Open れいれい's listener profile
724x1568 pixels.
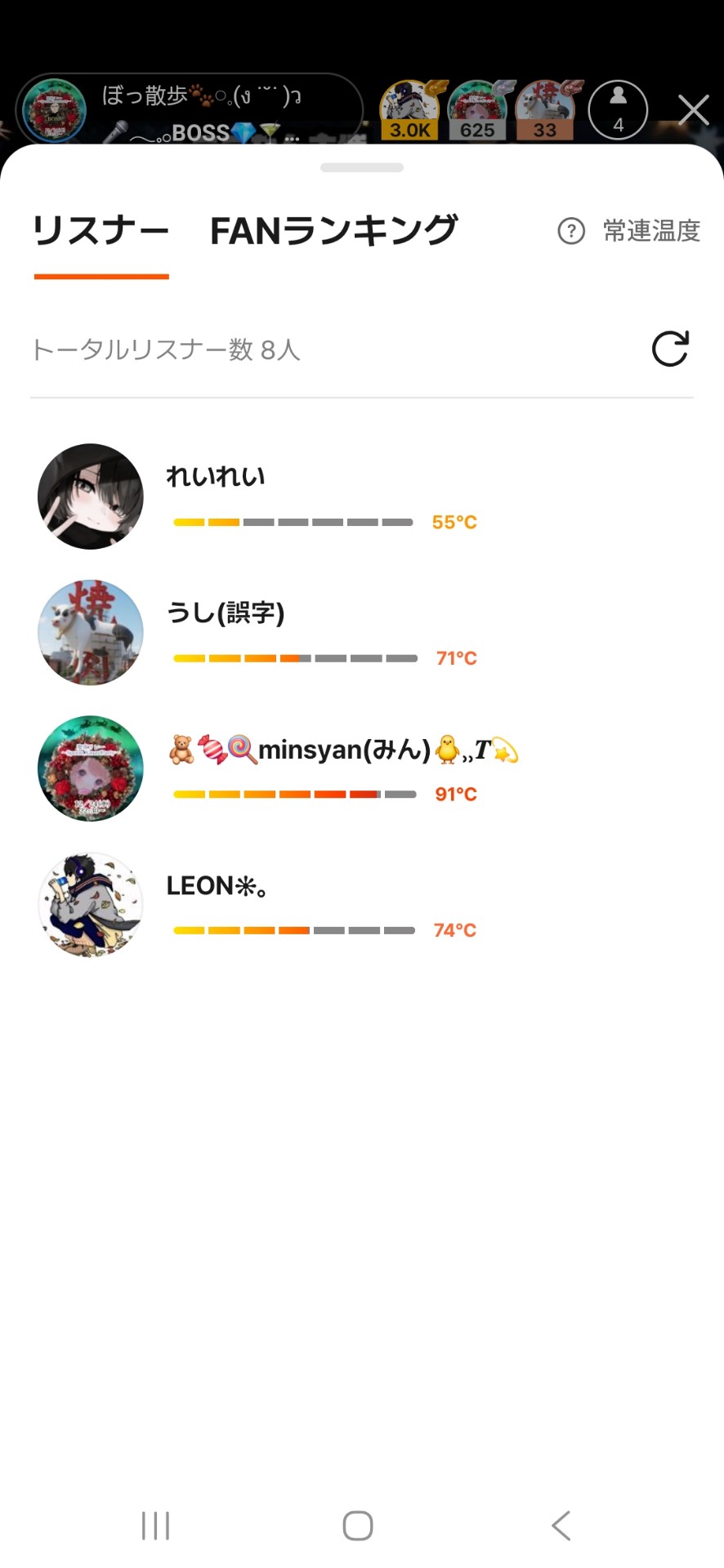tap(91, 497)
